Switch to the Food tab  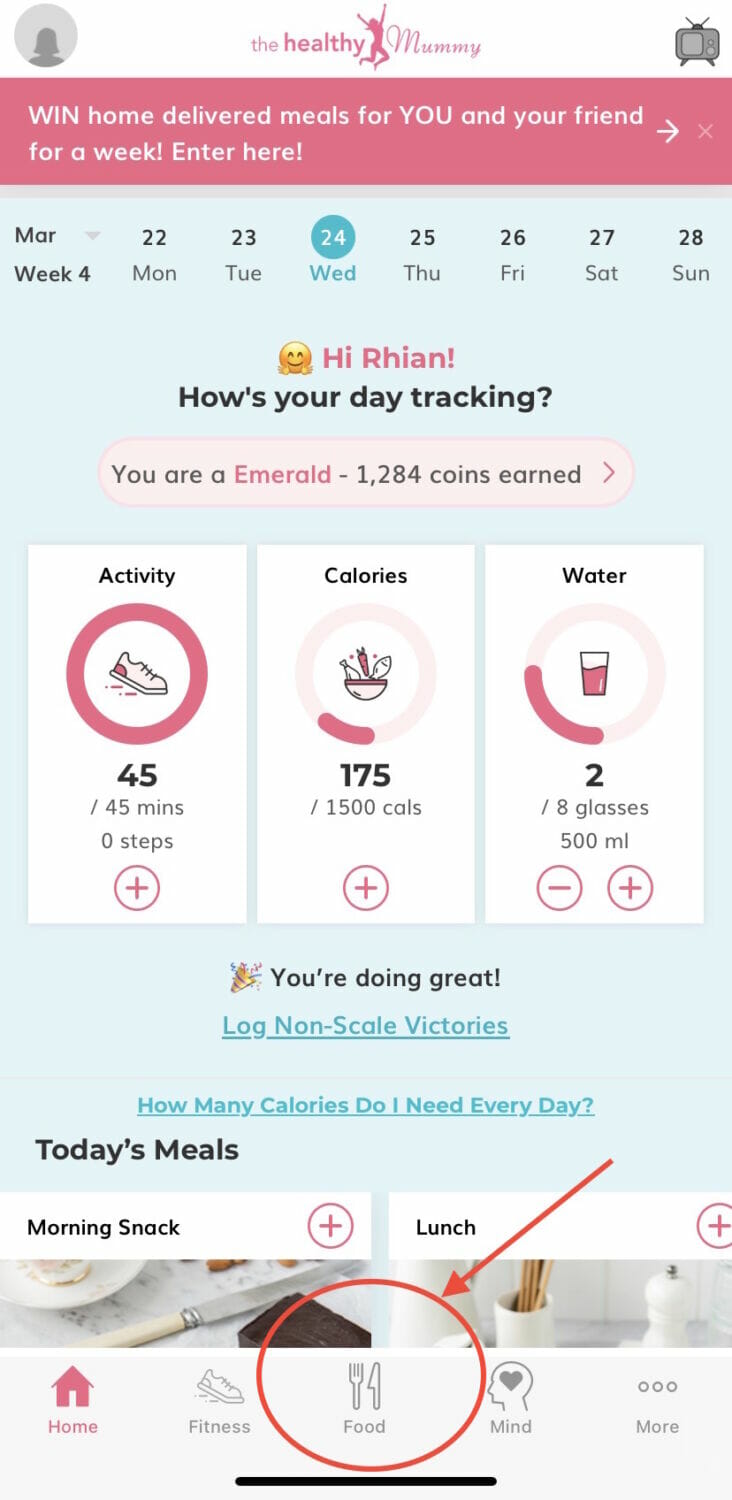(364, 1401)
